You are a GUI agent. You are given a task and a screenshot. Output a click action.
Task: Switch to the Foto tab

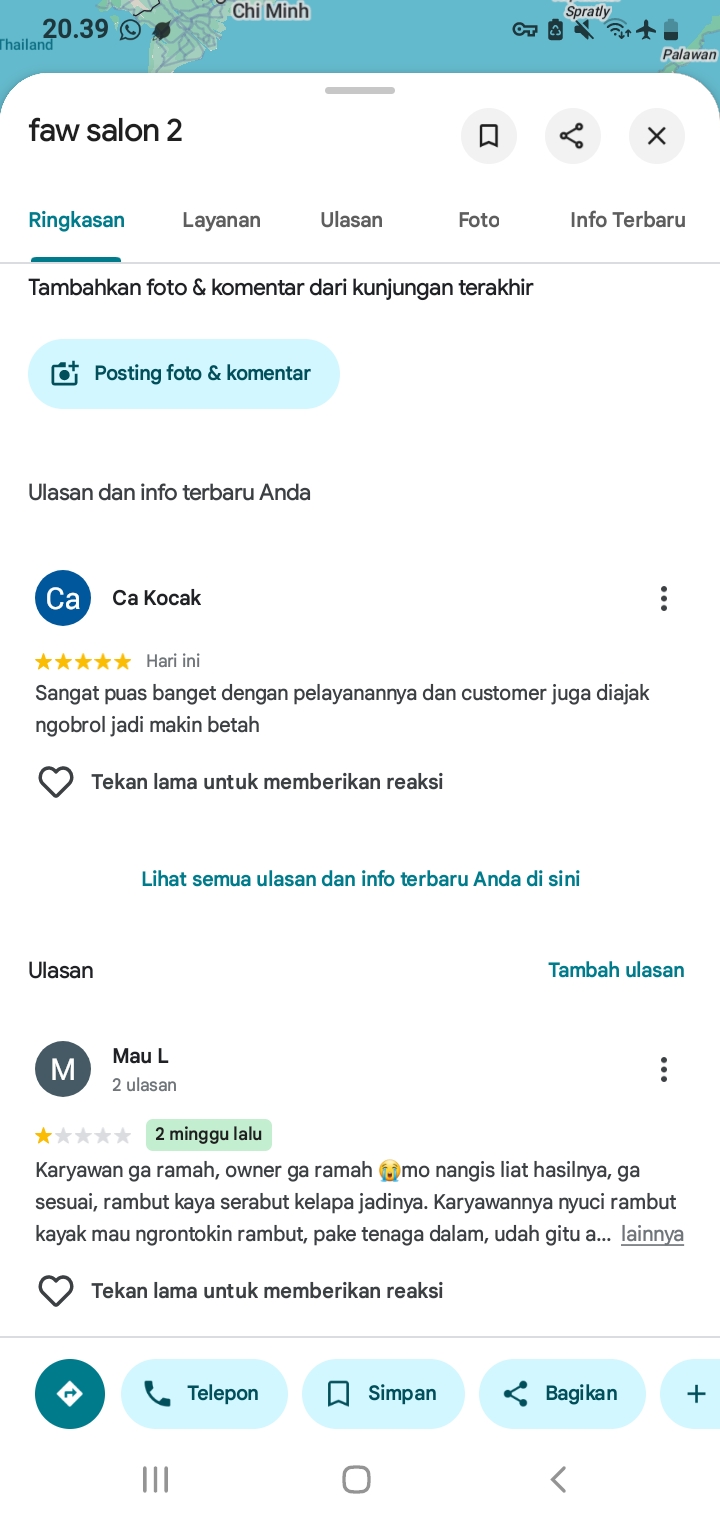[479, 220]
